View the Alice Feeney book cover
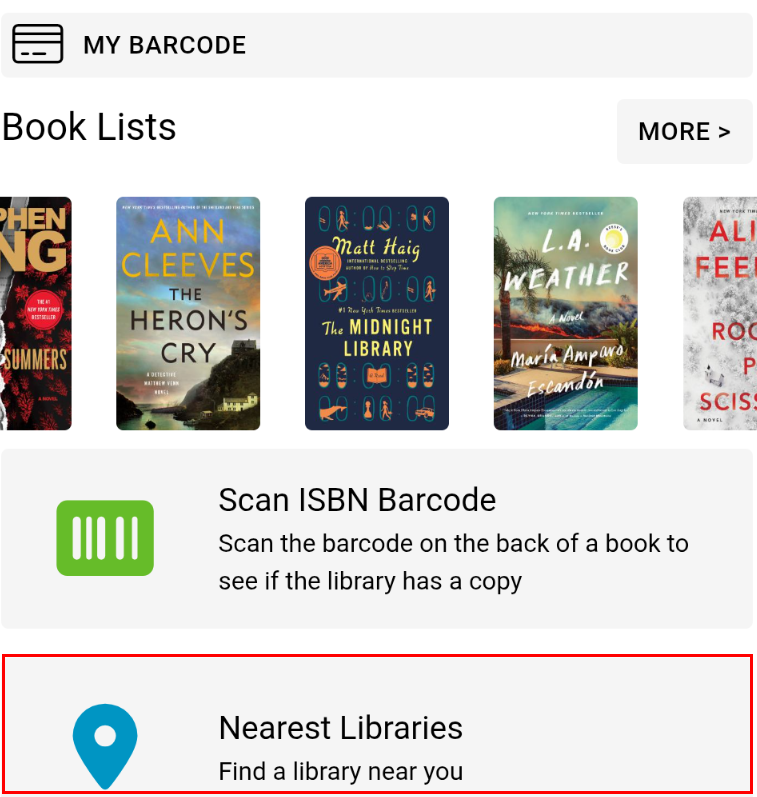 720,313
